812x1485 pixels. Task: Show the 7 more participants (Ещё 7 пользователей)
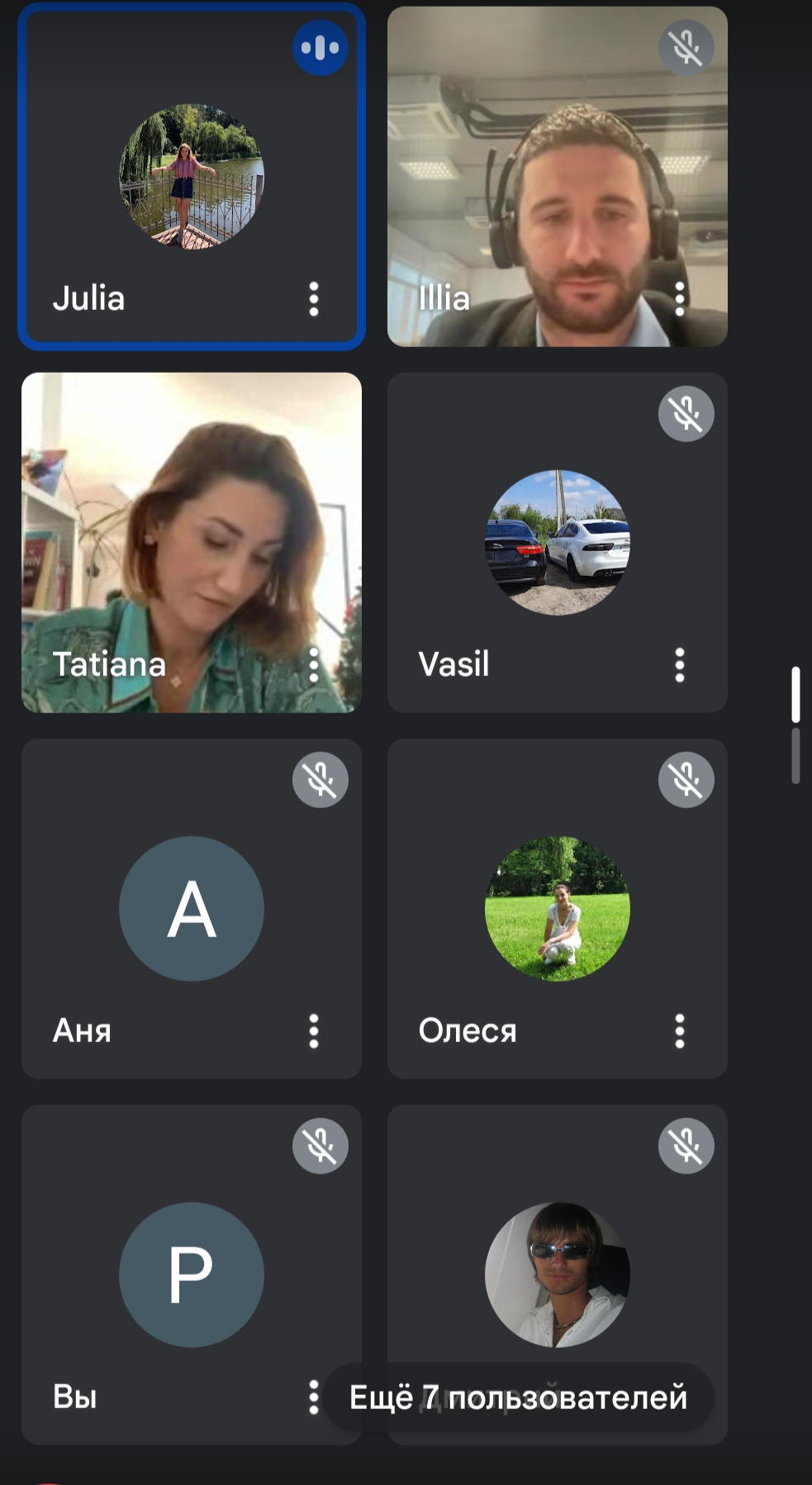pos(518,1397)
